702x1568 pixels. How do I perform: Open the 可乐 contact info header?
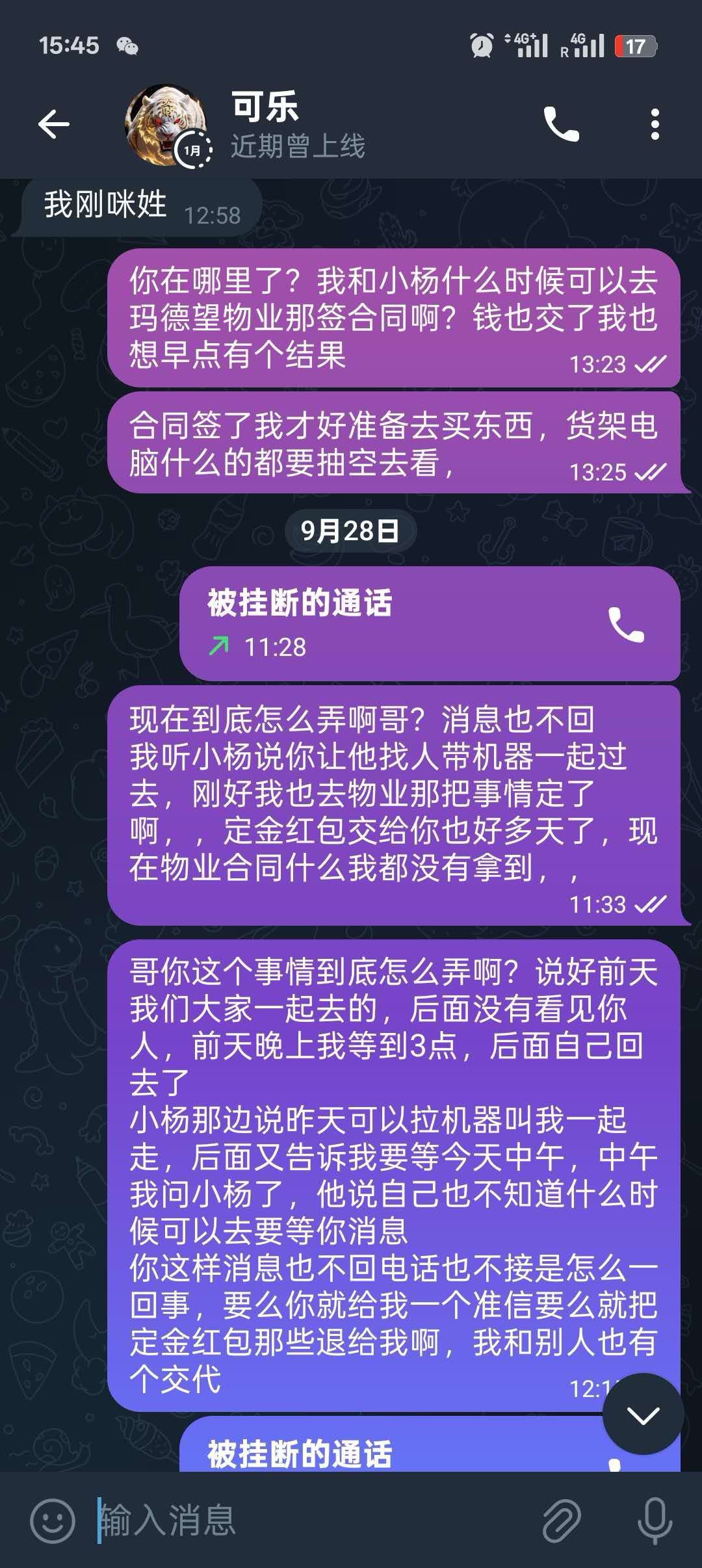point(299,124)
